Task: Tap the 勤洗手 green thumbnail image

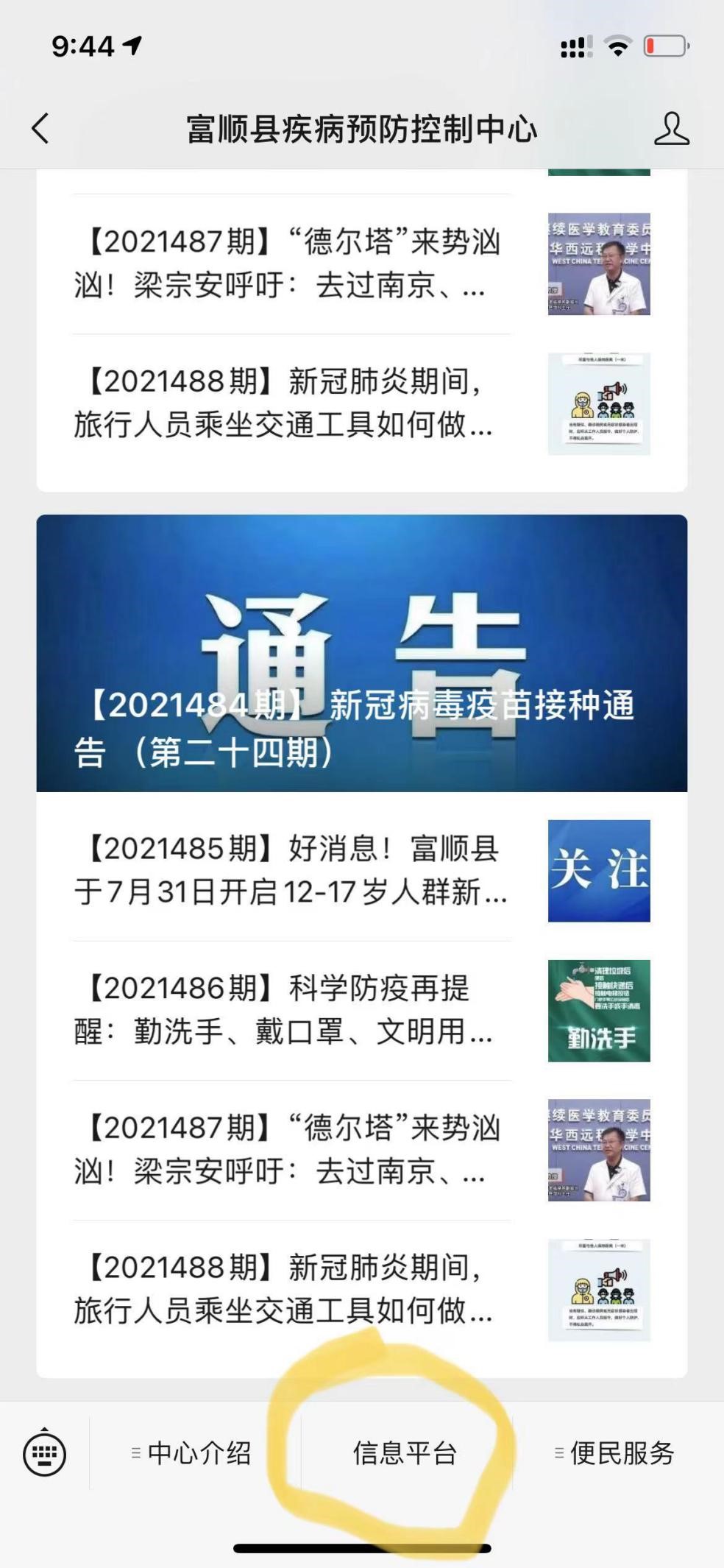Action: pos(598,1012)
